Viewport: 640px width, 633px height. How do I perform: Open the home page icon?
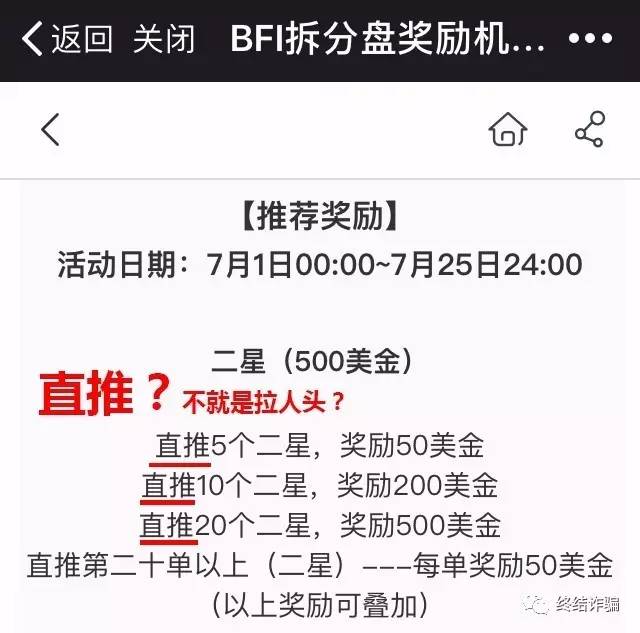(x=507, y=130)
